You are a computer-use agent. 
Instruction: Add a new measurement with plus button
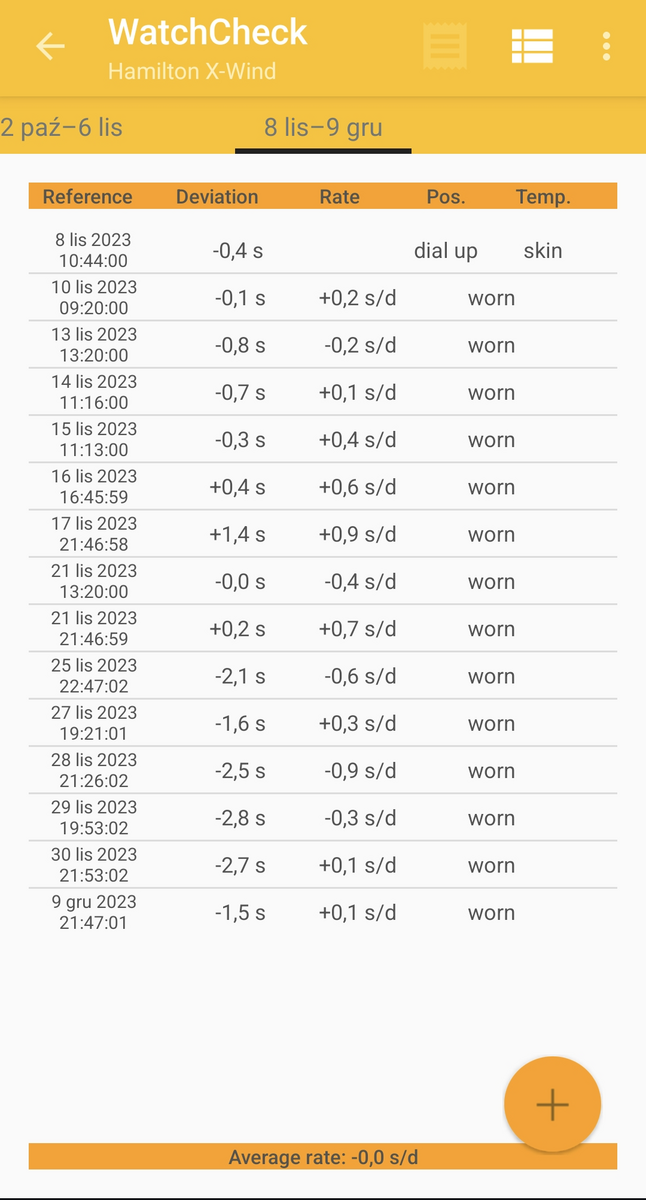pos(552,1104)
